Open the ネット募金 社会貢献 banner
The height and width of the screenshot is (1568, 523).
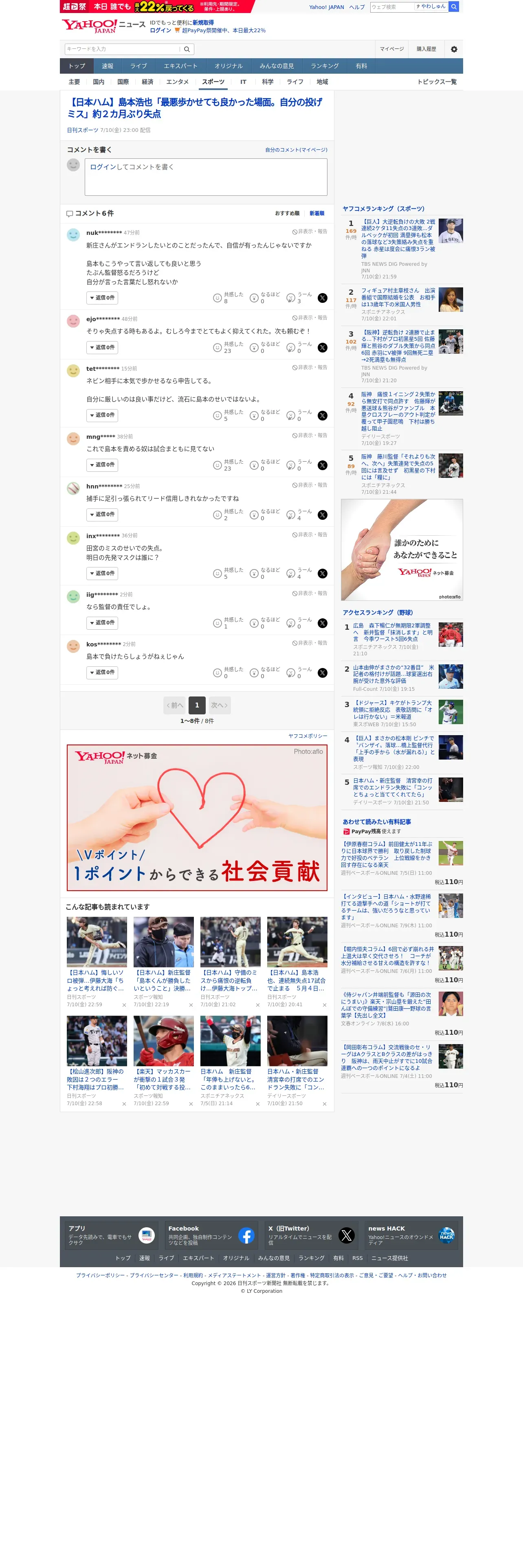pos(197,818)
